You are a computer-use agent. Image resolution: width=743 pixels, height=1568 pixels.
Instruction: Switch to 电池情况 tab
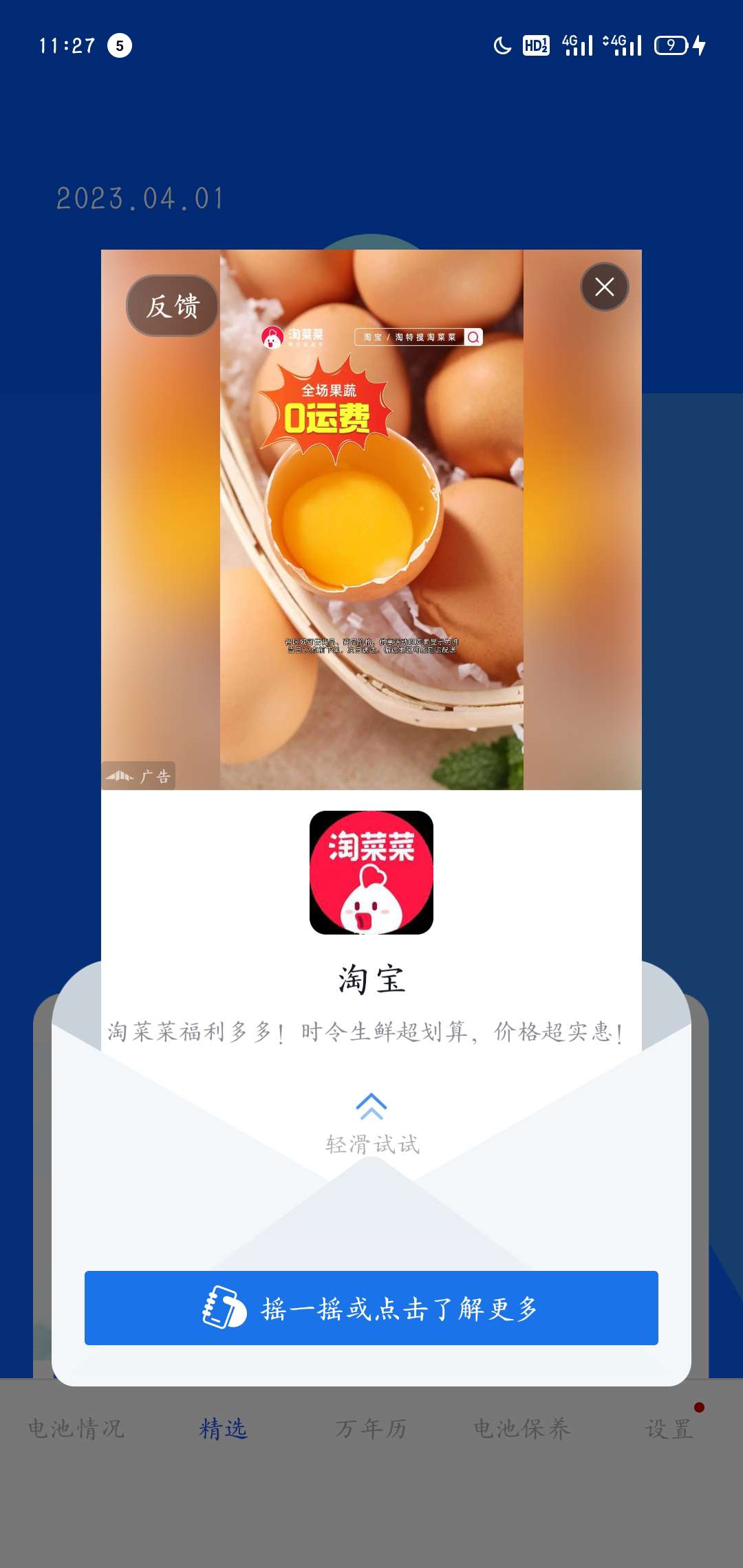click(x=76, y=1429)
